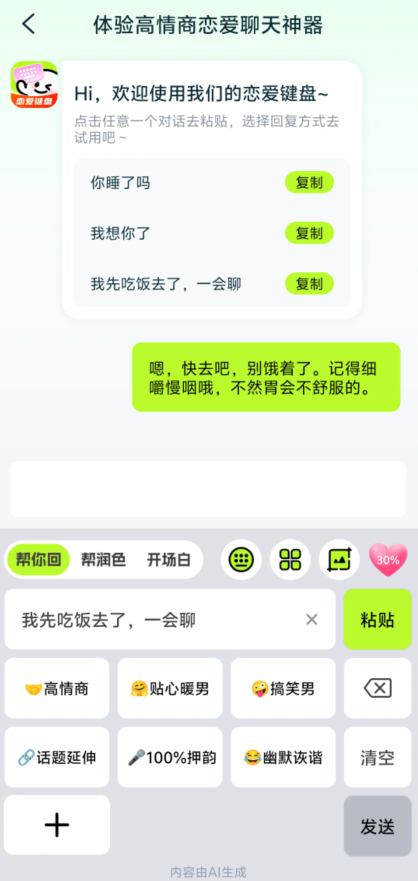Select the 搞笑男 reply style
The image size is (418, 881).
(283, 688)
